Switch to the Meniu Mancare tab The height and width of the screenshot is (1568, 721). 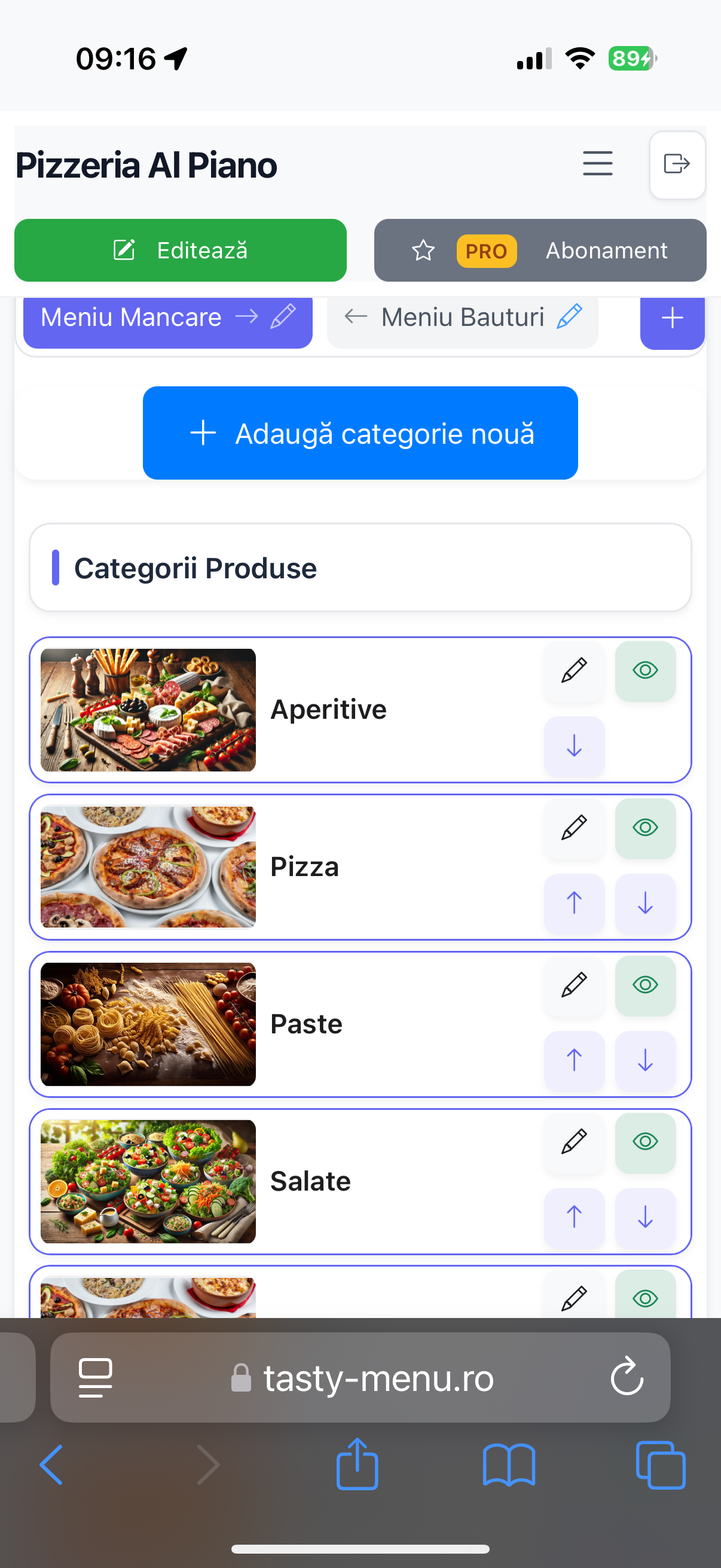pos(131,317)
